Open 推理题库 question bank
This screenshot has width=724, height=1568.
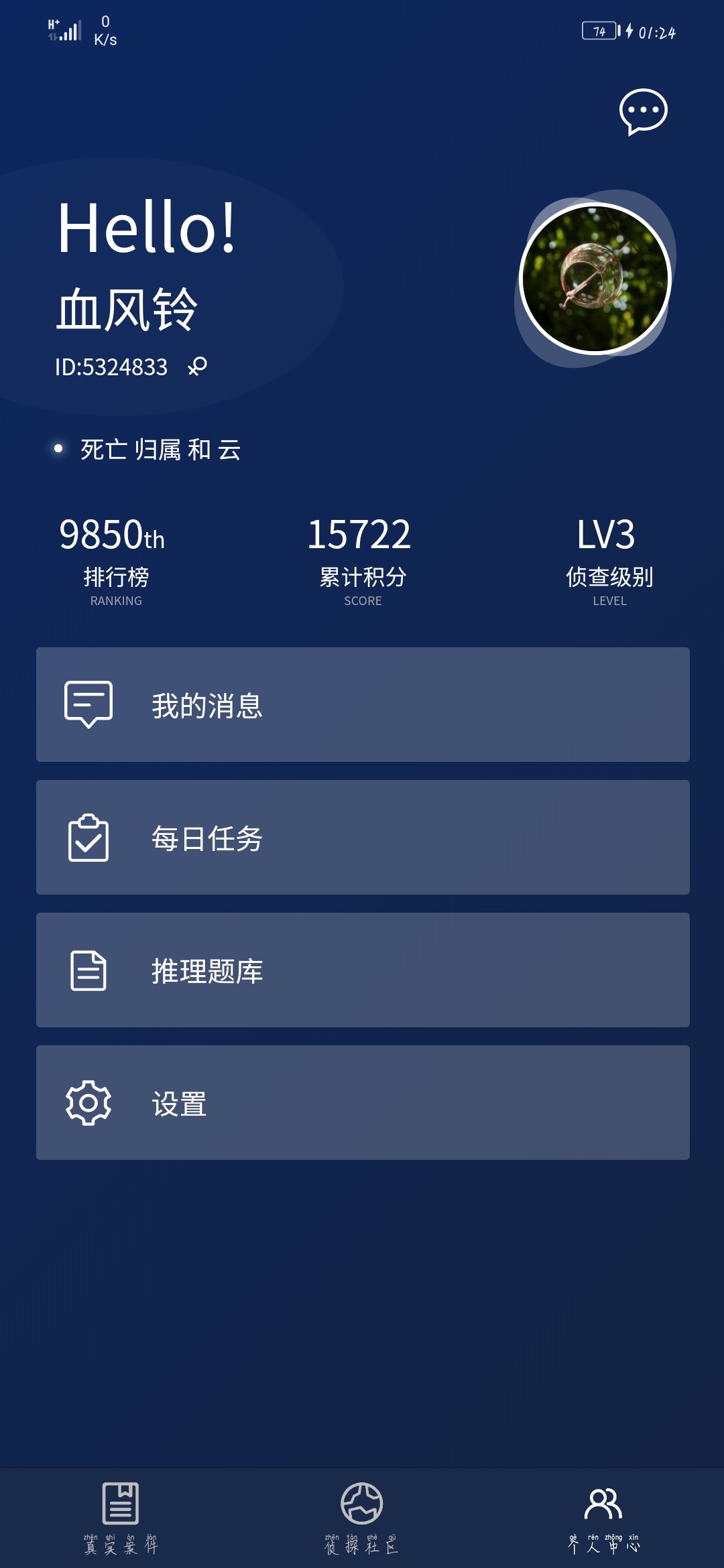tap(363, 970)
